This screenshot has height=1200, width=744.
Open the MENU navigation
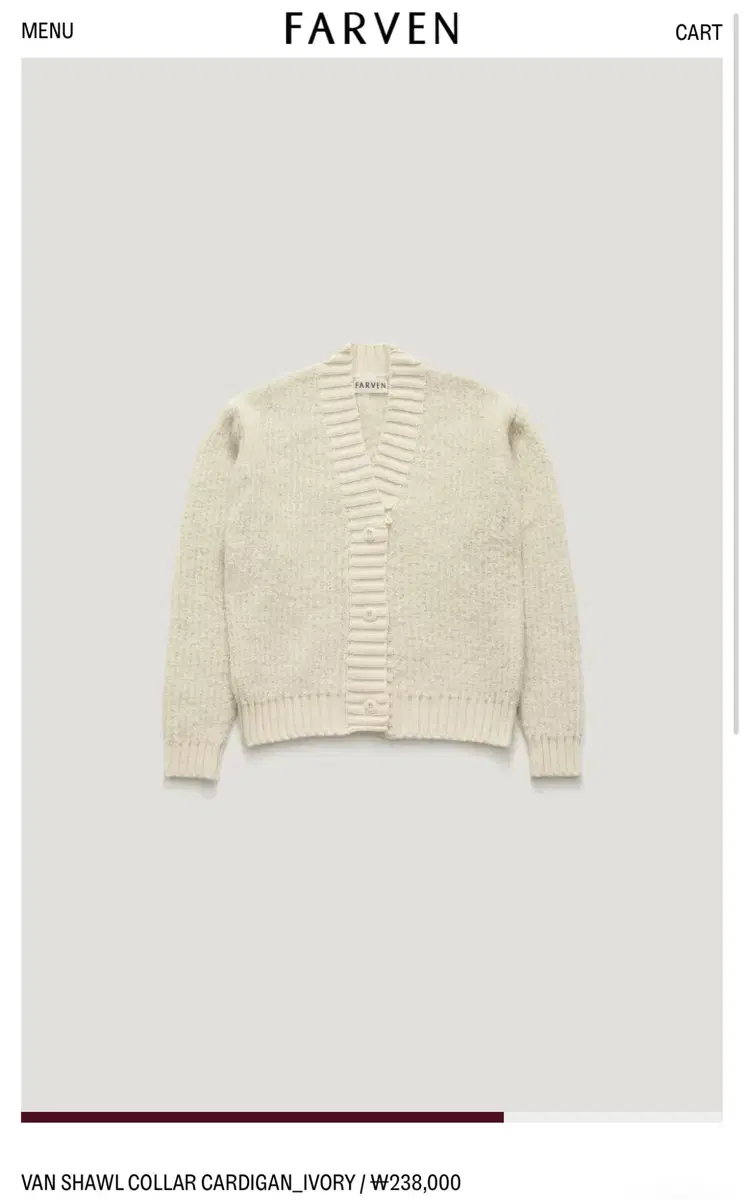point(47,31)
